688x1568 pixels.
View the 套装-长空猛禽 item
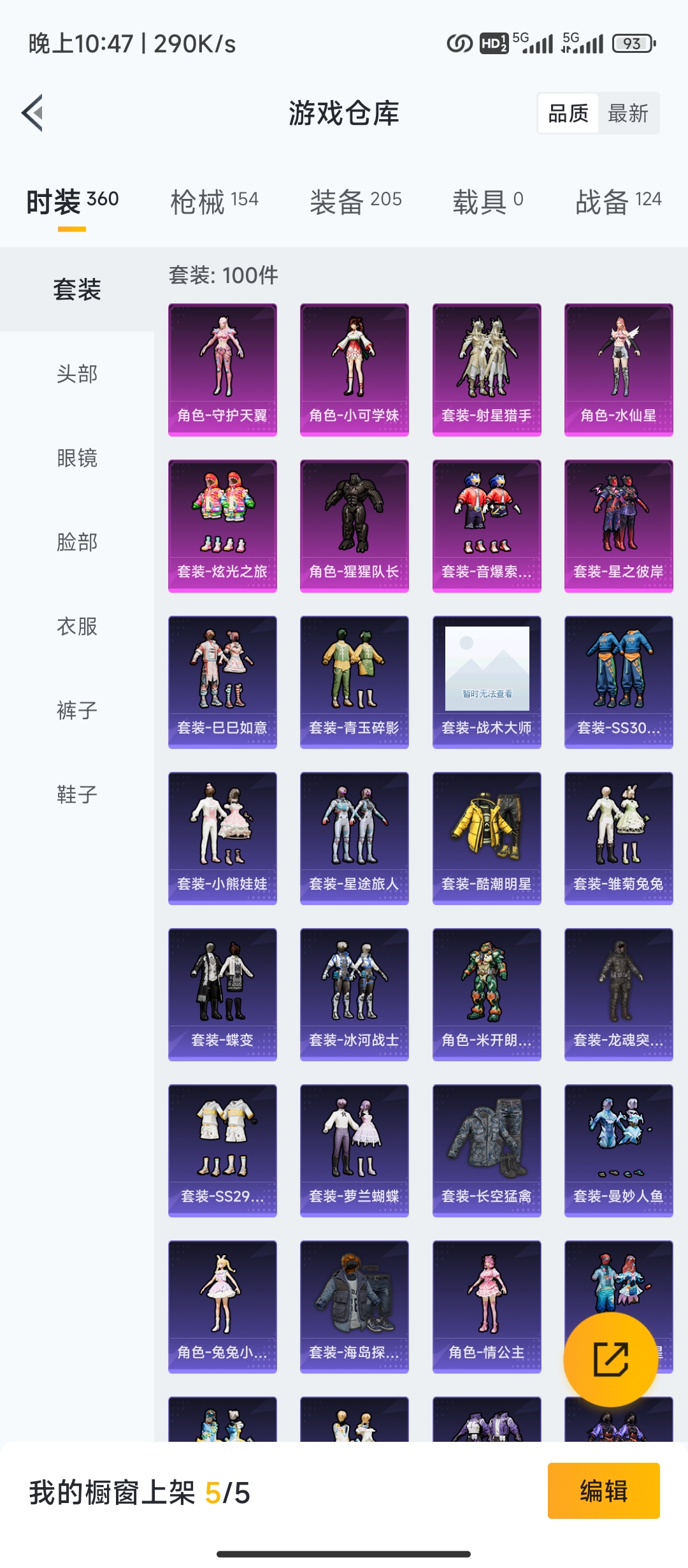[487, 1151]
